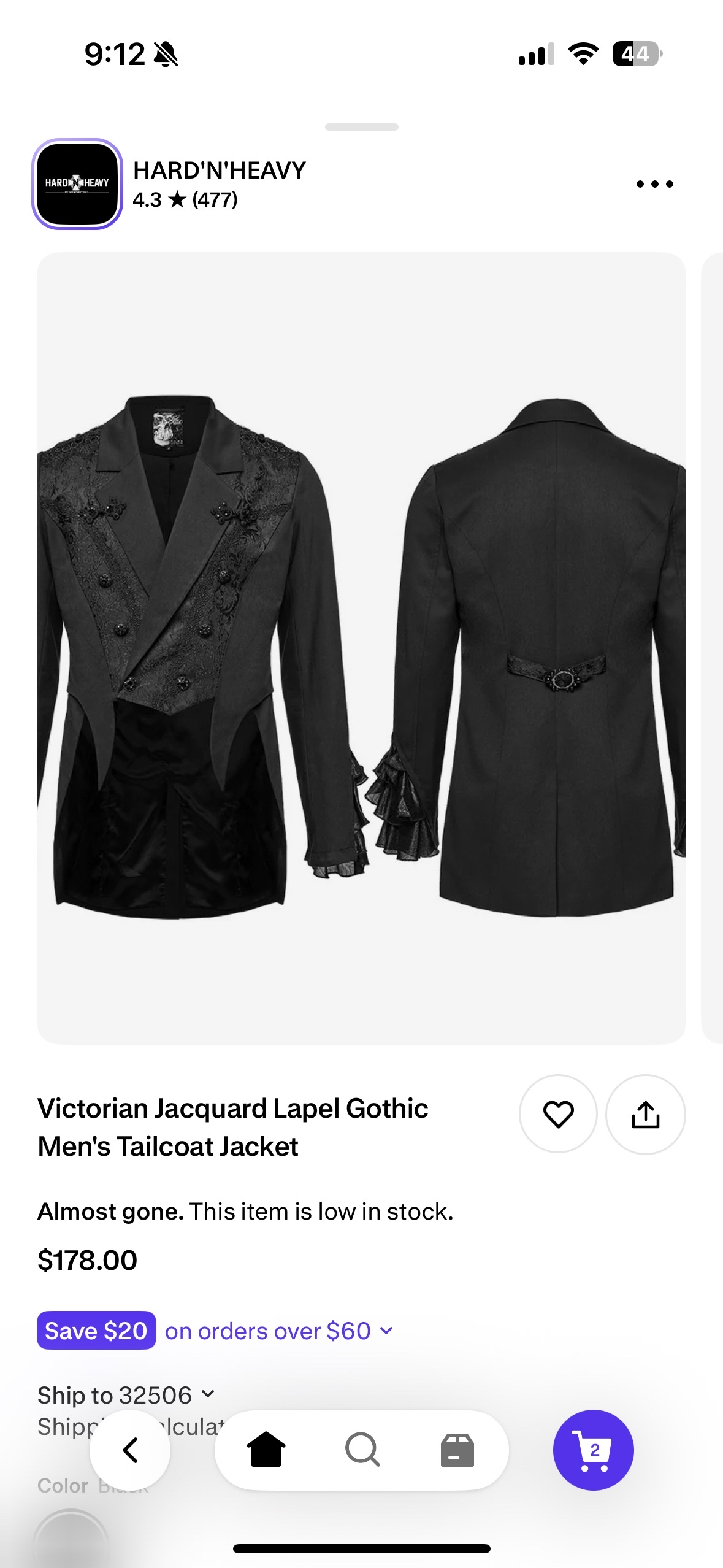Change the Ship to 32506 zip code
The height and width of the screenshot is (1568, 723).
(x=126, y=1396)
